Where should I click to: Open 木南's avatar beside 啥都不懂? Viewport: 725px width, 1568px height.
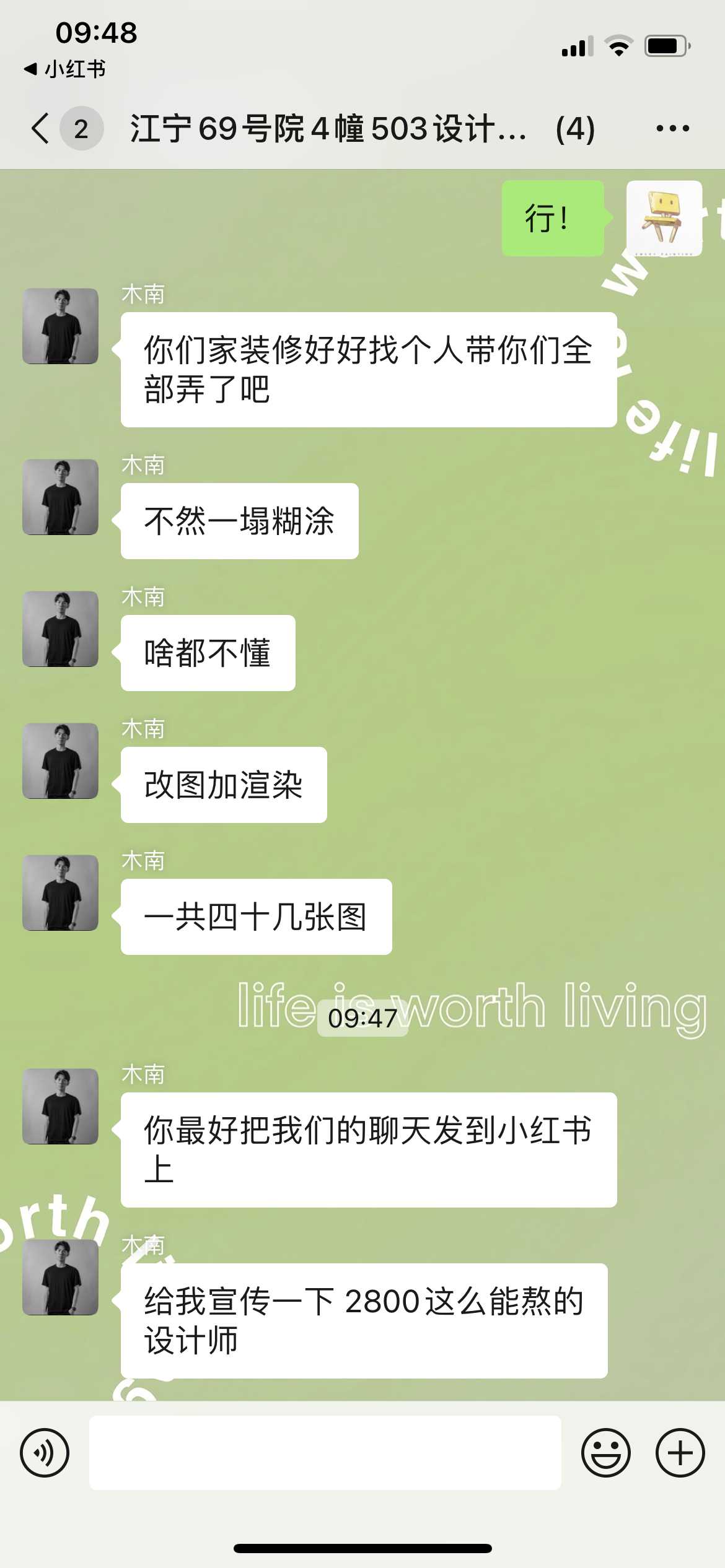pyautogui.click(x=60, y=629)
